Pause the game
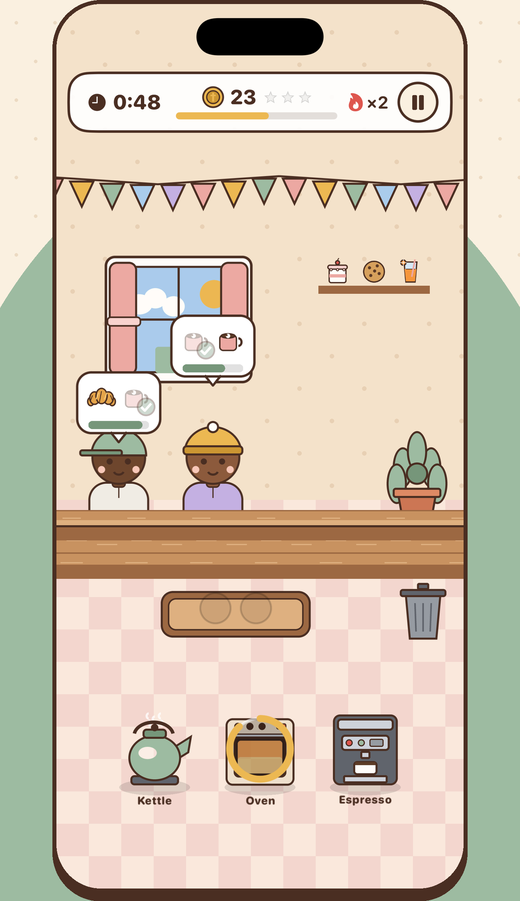The width and height of the screenshot is (520, 901). 418,102
